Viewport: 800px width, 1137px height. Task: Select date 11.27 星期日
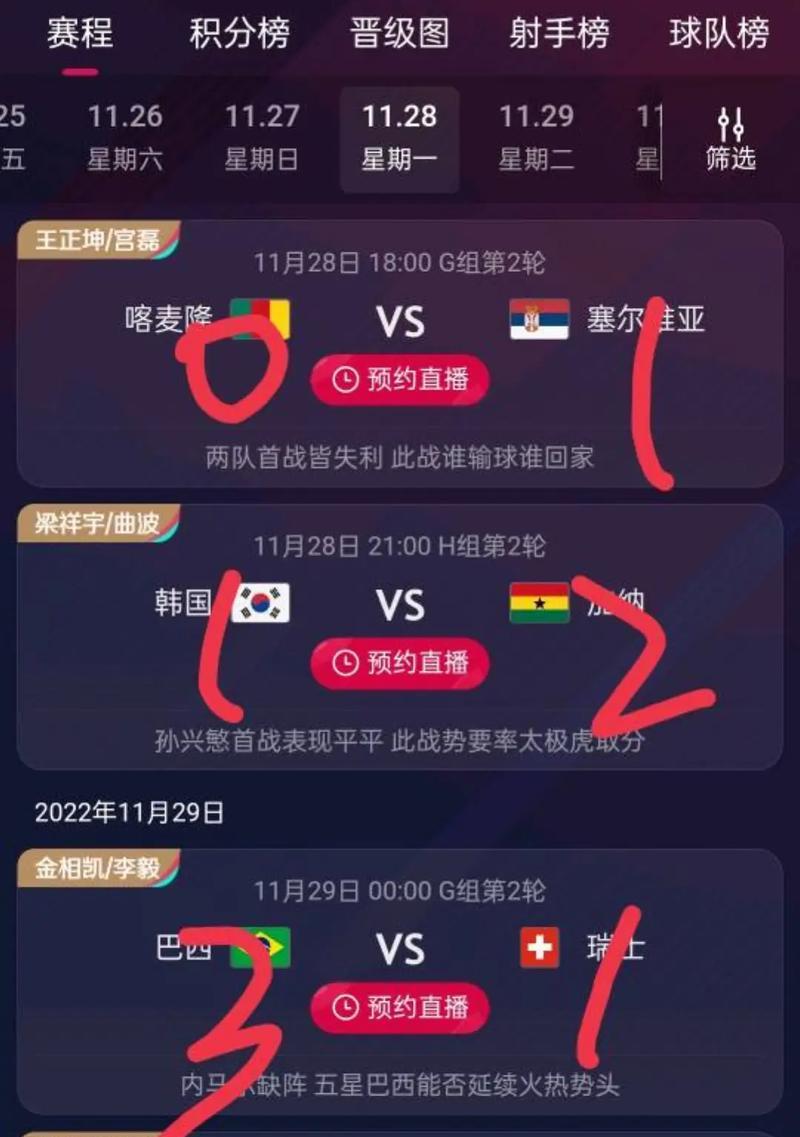click(262, 137)
